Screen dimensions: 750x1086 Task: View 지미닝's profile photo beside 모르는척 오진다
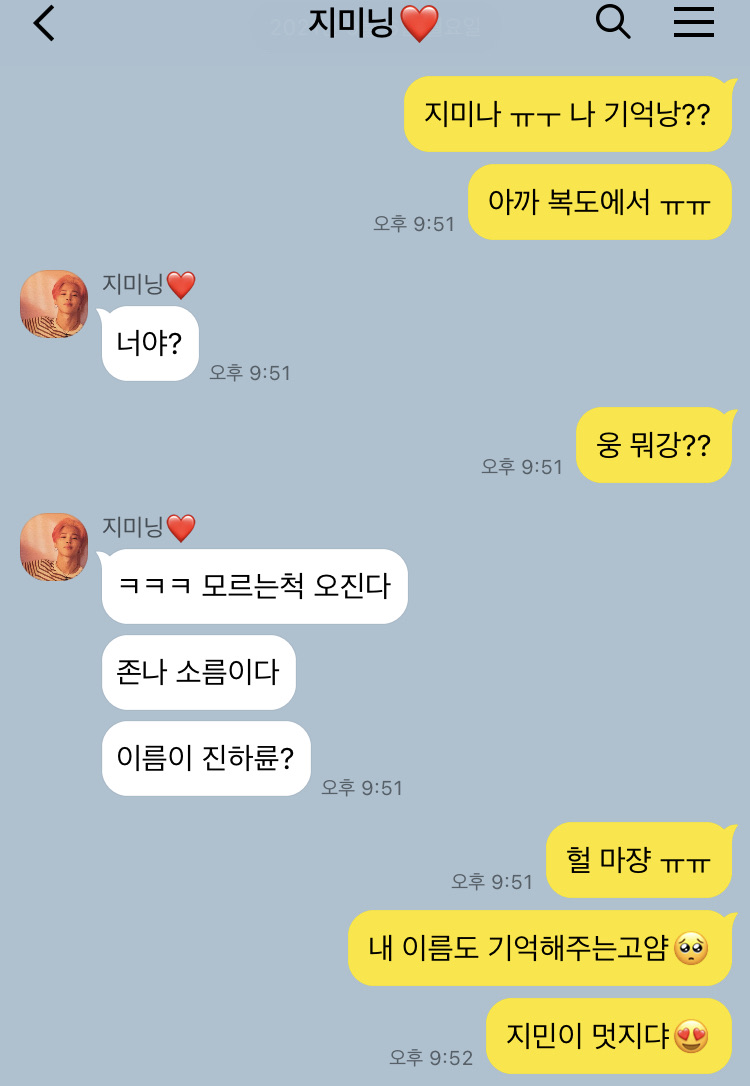tap(54, 547)
